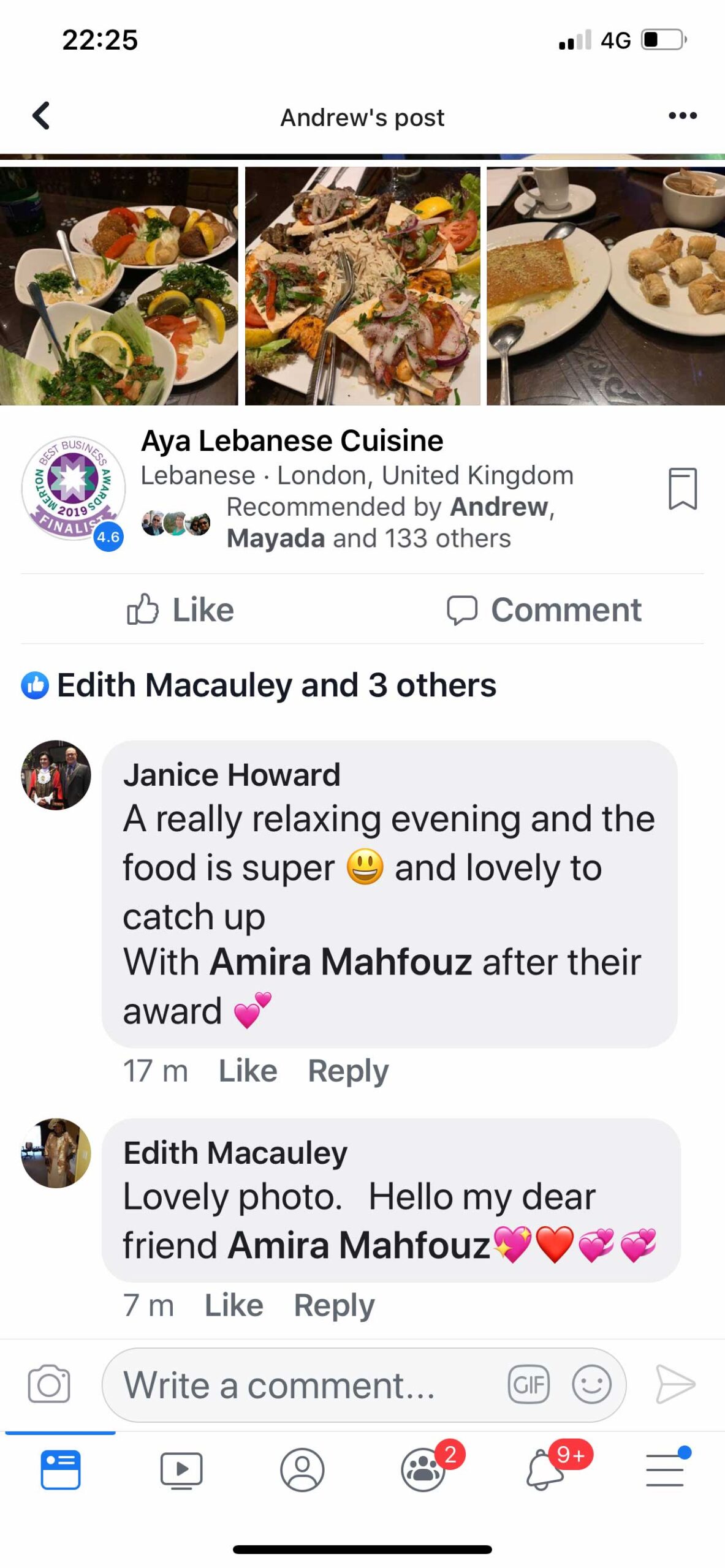Open the Groups tab with 2 badge
725x1568 pixels.
pyautogui.click(x=423, y=1469)
